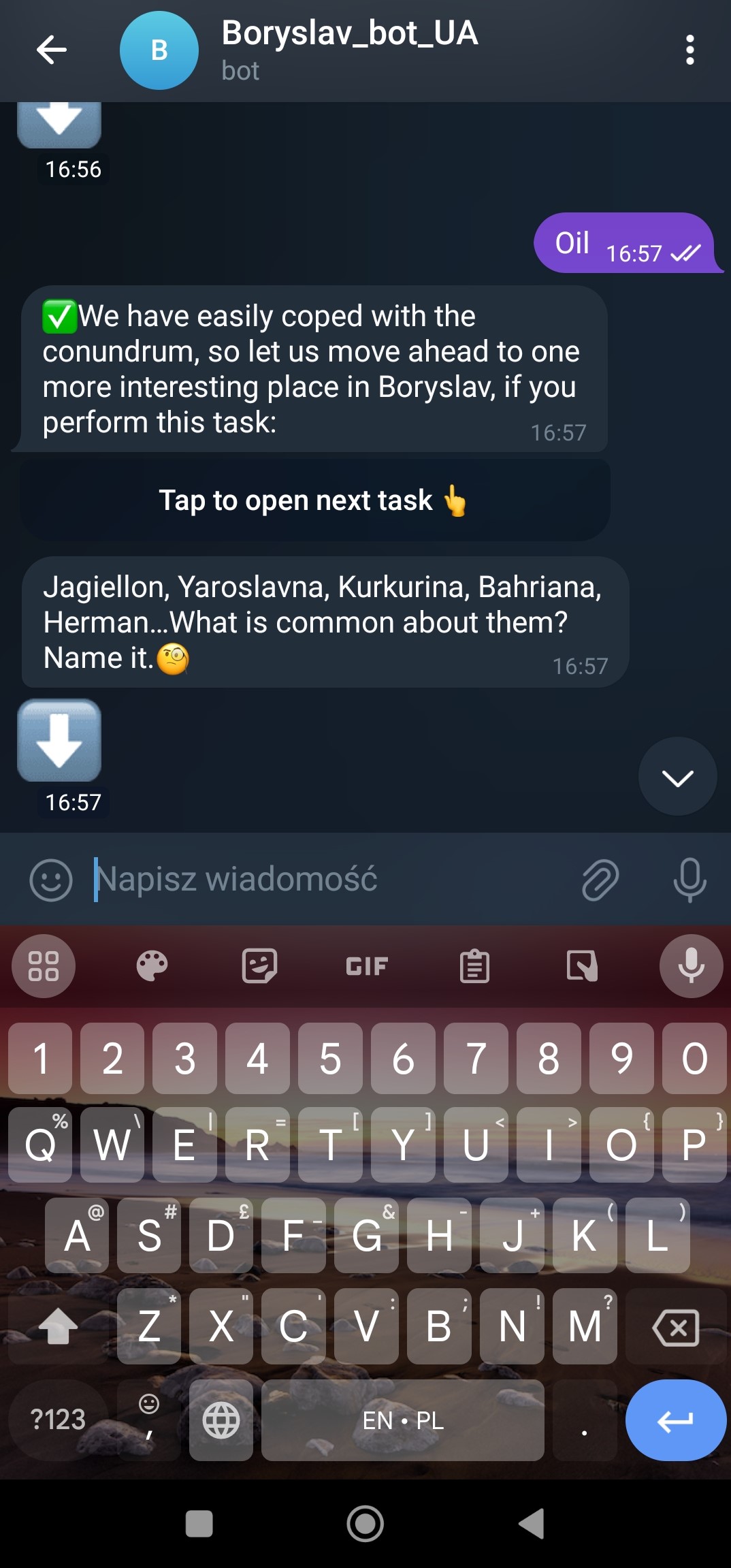The width and height of the screenshot is (731, 1568).
Task: Tap the blue enter key
Action: [675, 1421]
